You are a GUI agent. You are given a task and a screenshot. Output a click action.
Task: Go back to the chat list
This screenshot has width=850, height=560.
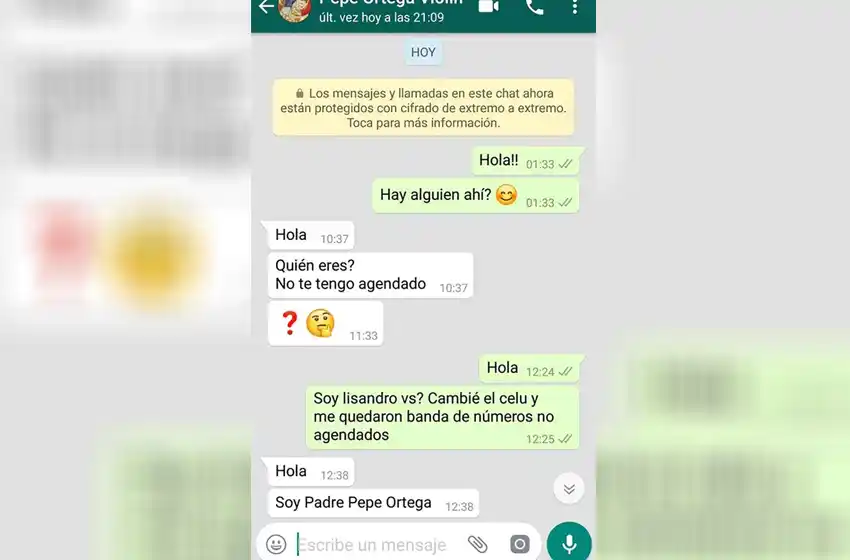point(266,7)
